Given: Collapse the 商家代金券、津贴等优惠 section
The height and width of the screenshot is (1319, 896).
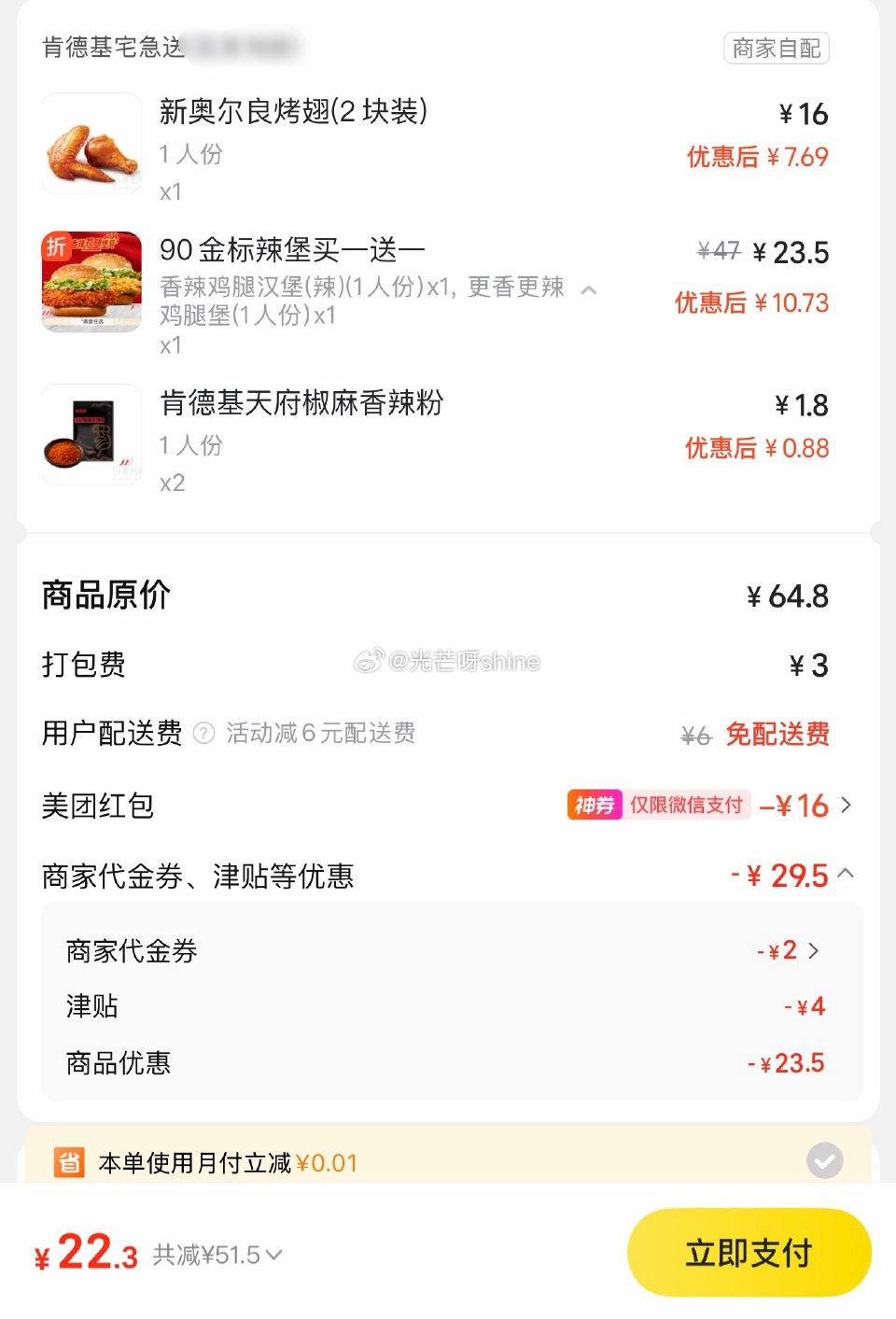Looking at the screenshot, I should [845, 875].
